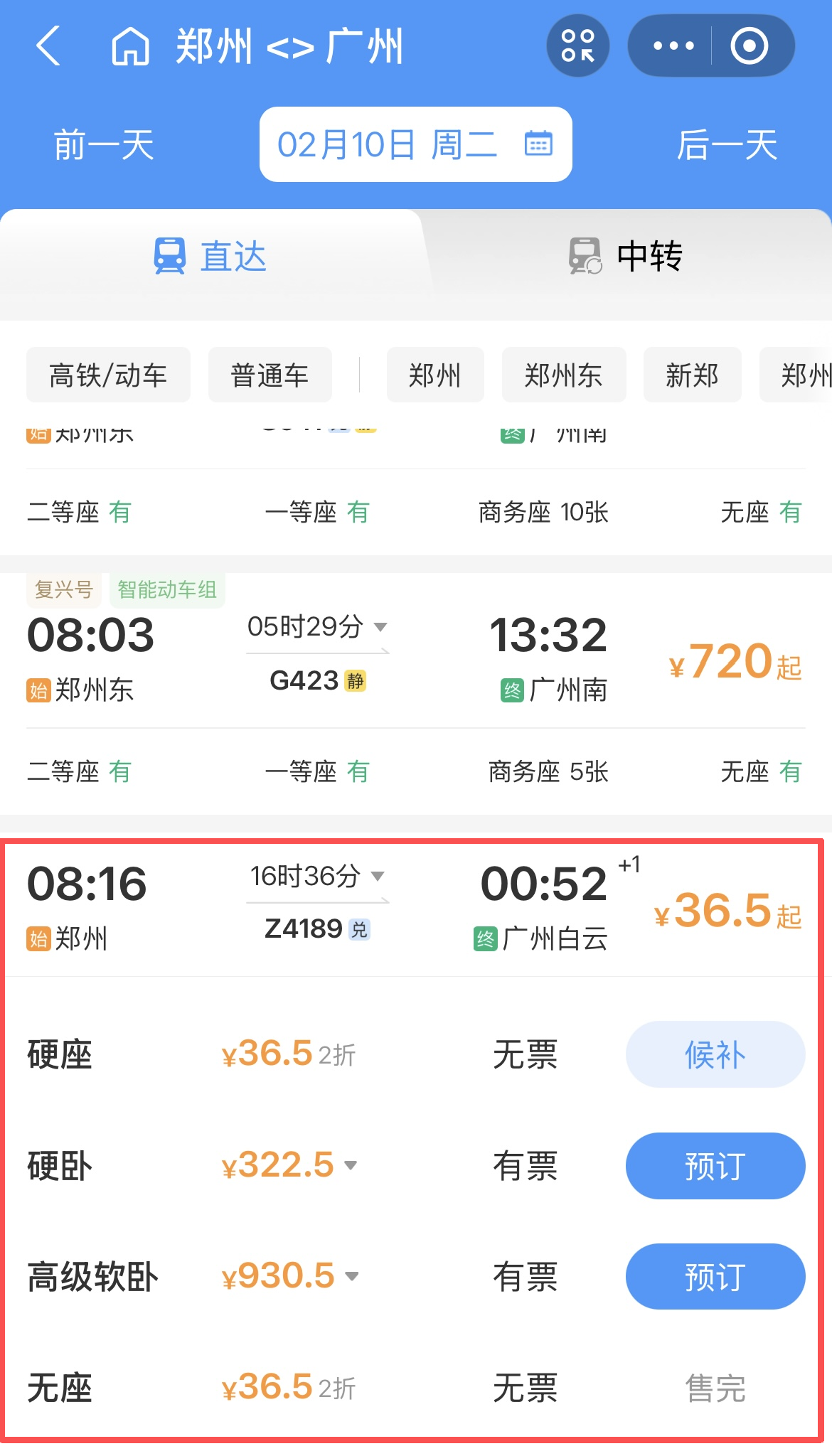This screenshot has width=832, height=1456.
Task: Open the mini program overflow menu
Action: pyautogui.click(x=673, y=46)
